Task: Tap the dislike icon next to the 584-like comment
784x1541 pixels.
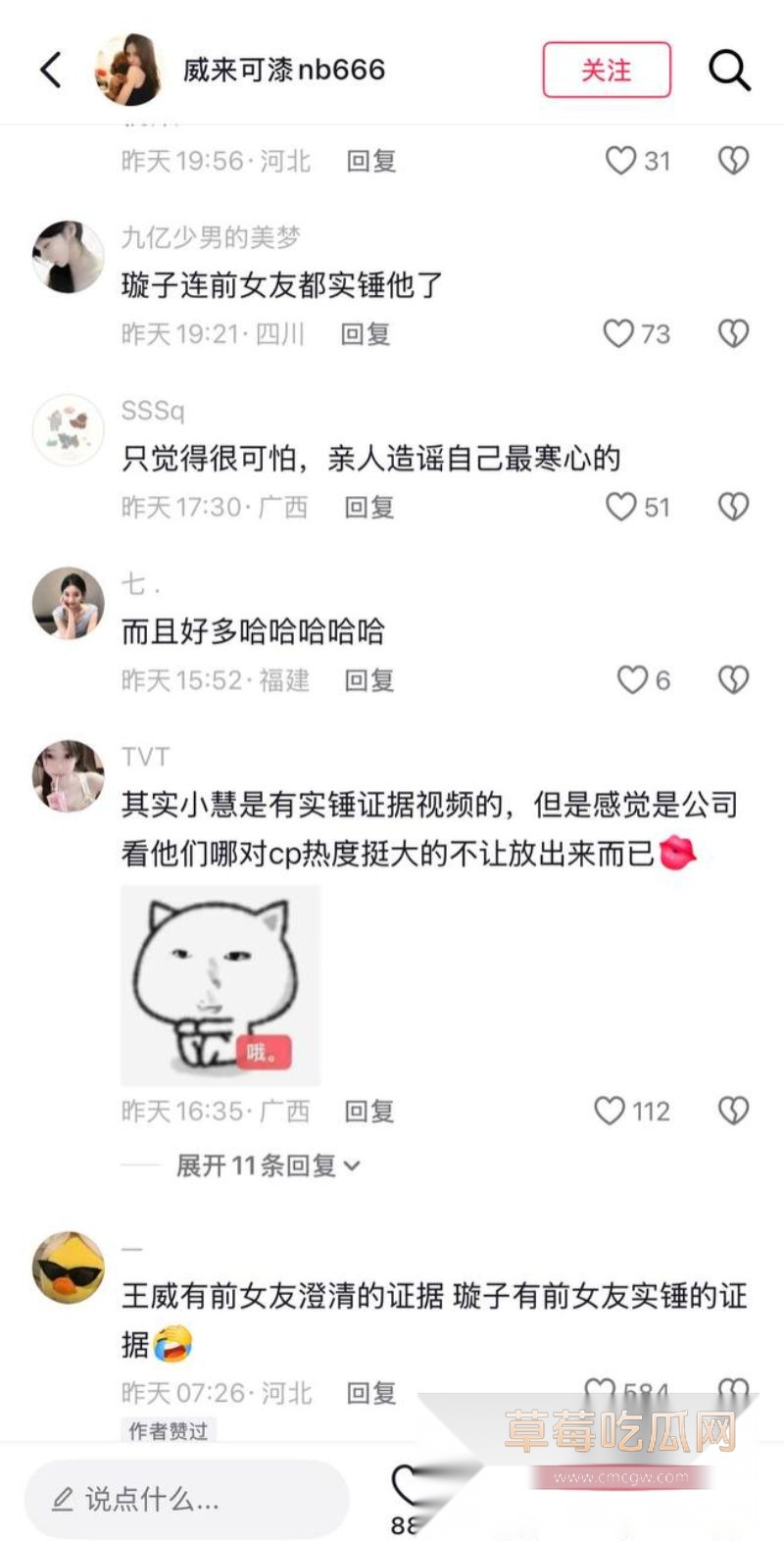Action: click(733, 1391)
